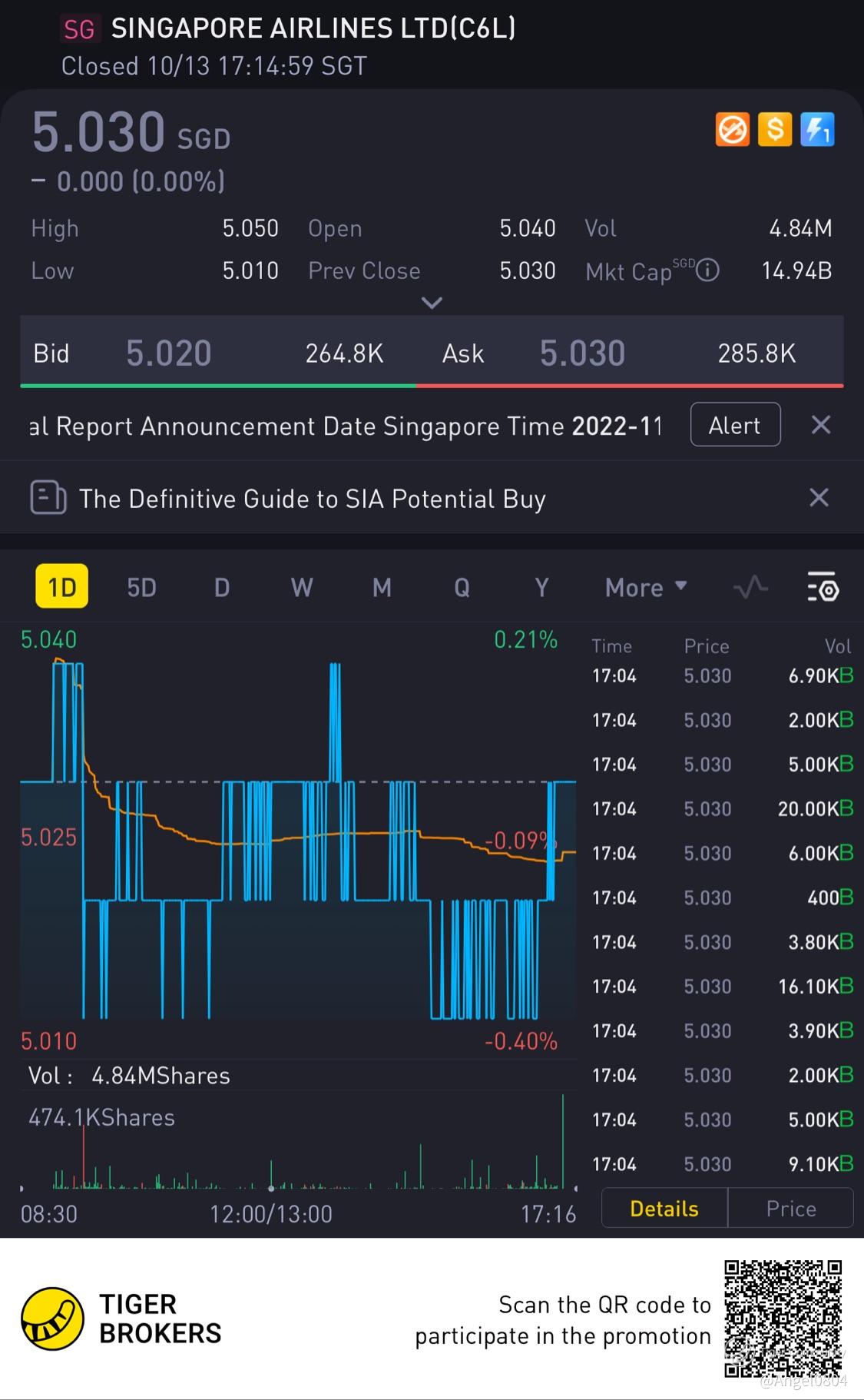864x1400 pixels.
Task: Switch to the Price tab
Action: coord(790,1209)
